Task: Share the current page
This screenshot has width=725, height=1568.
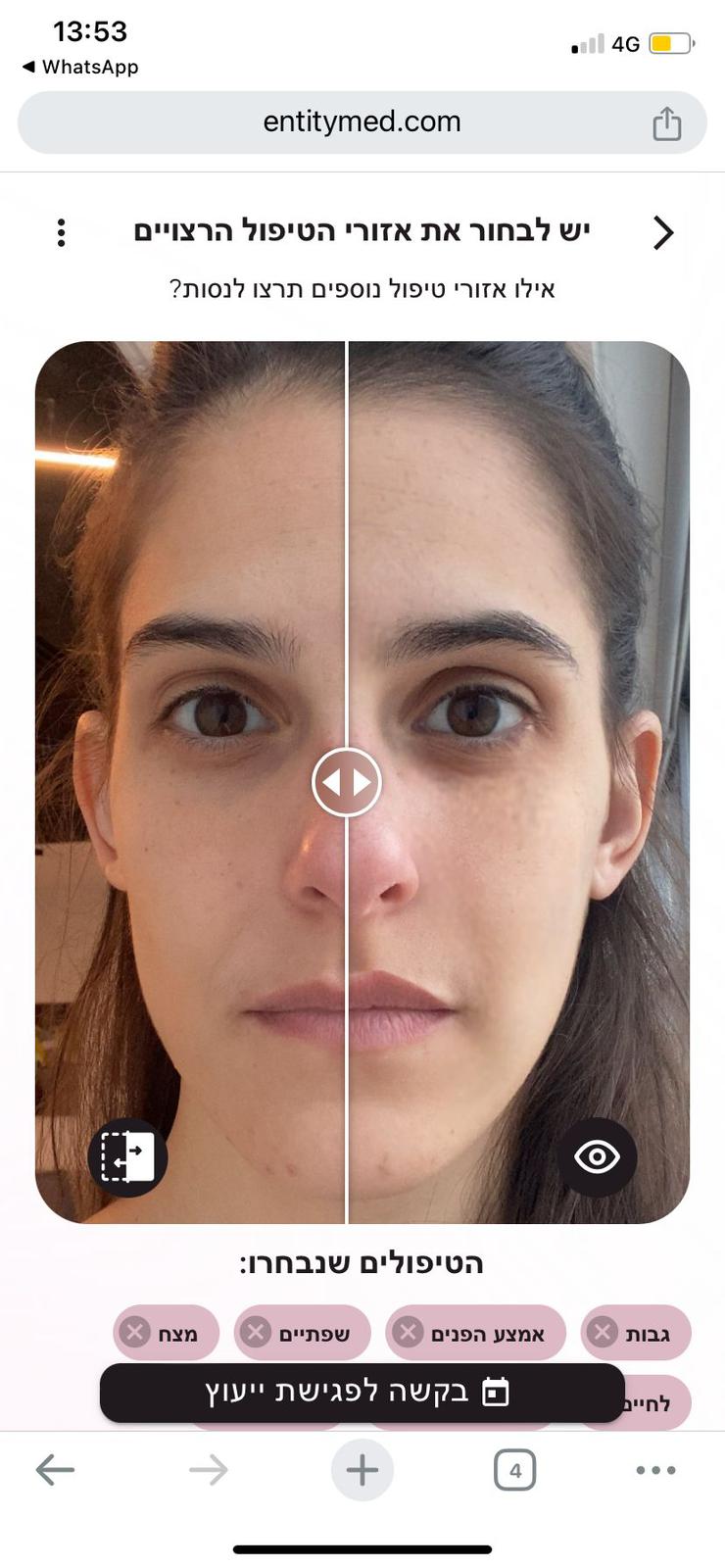Action: pyautogui.click(x=666, y=123)
